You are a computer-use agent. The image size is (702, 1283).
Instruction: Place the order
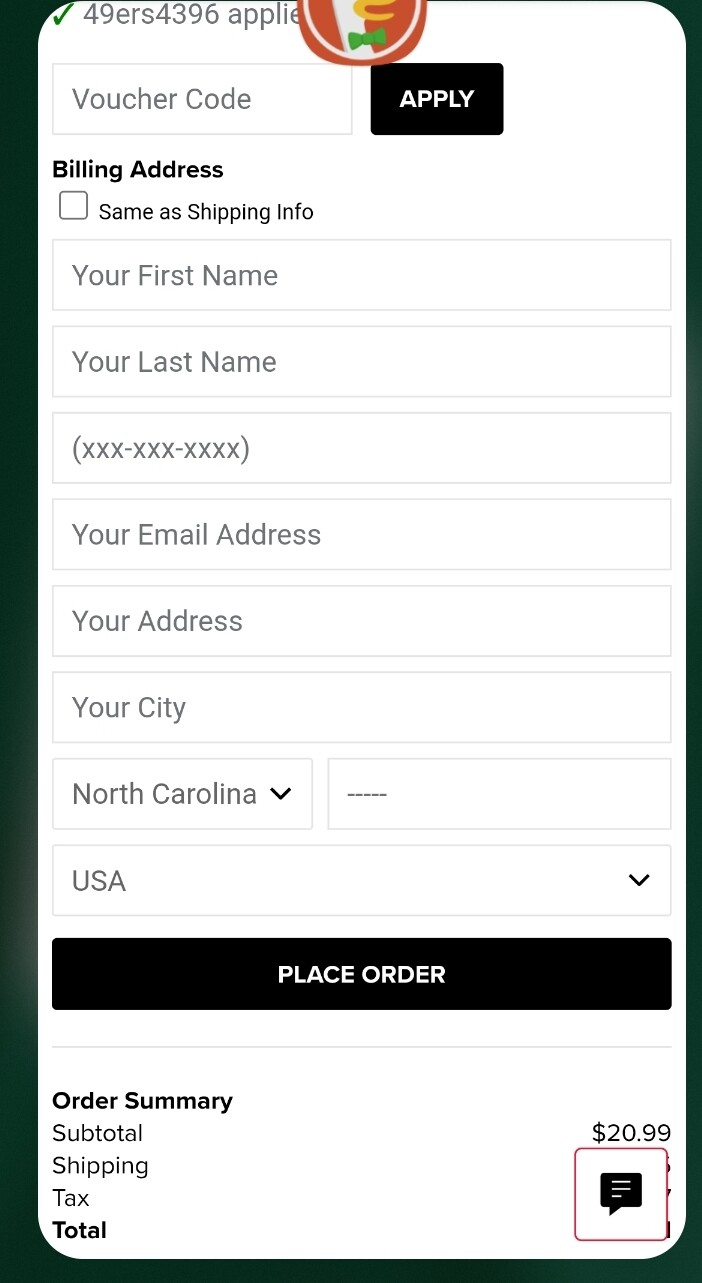coord(361,974)
